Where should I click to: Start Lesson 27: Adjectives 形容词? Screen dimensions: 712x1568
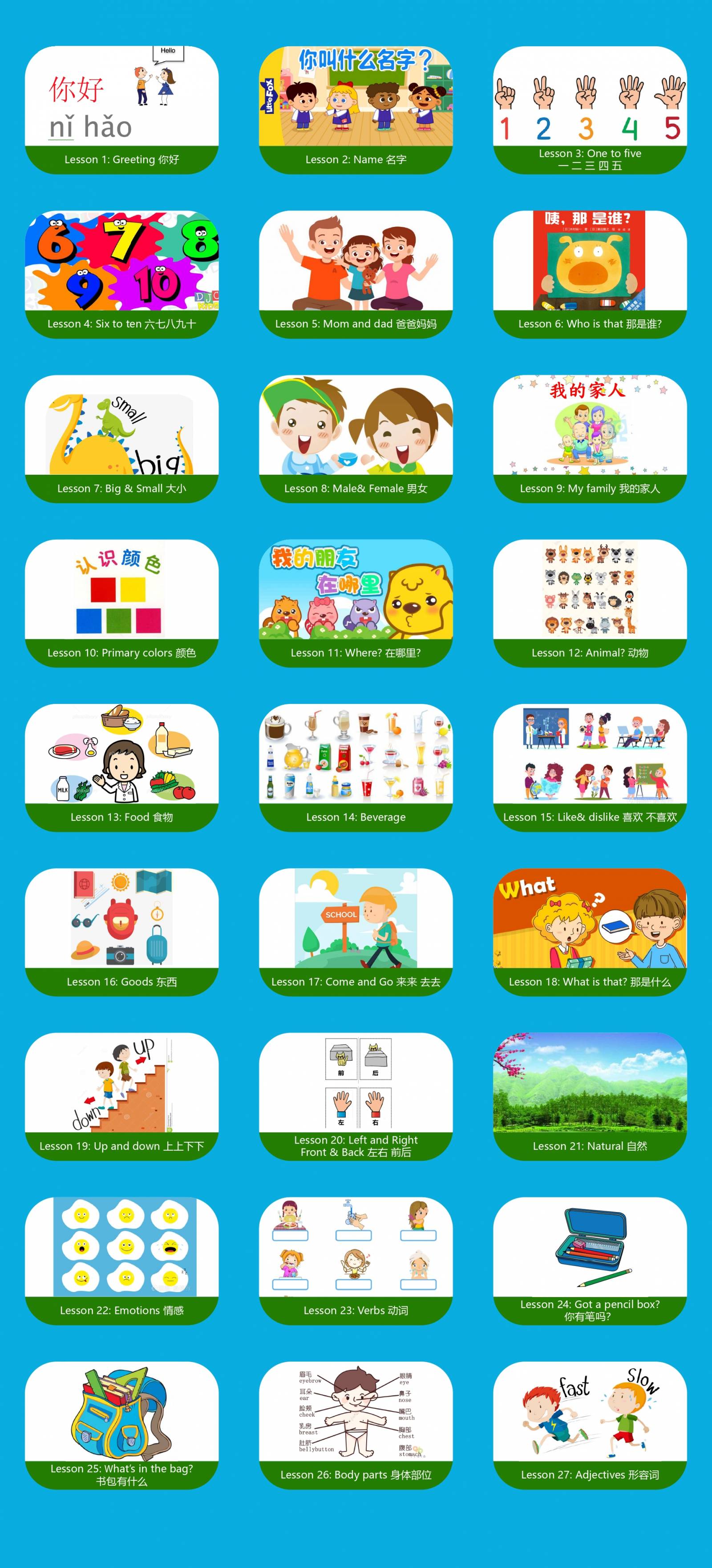[x=589, y=1425]
